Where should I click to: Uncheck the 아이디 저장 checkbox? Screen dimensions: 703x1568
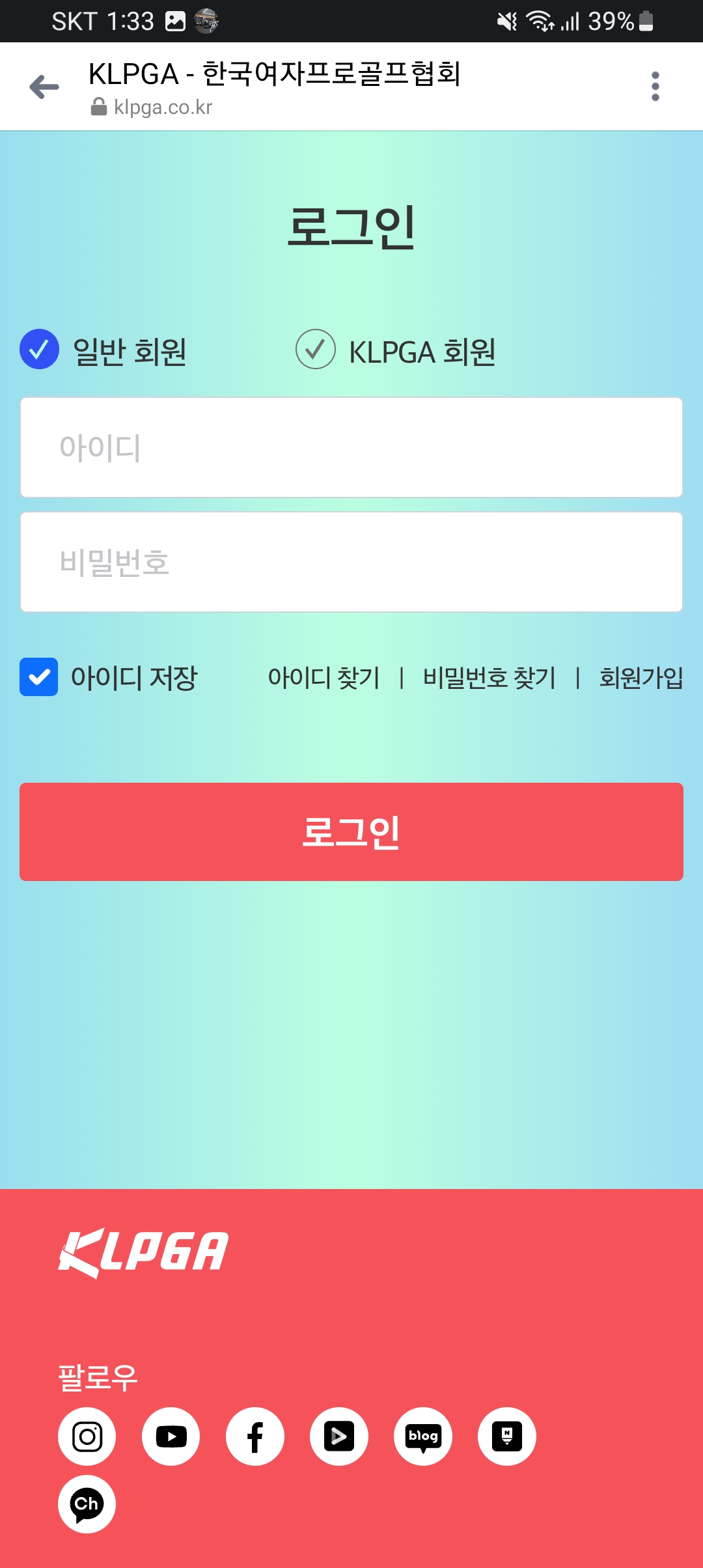pos(38,677)
